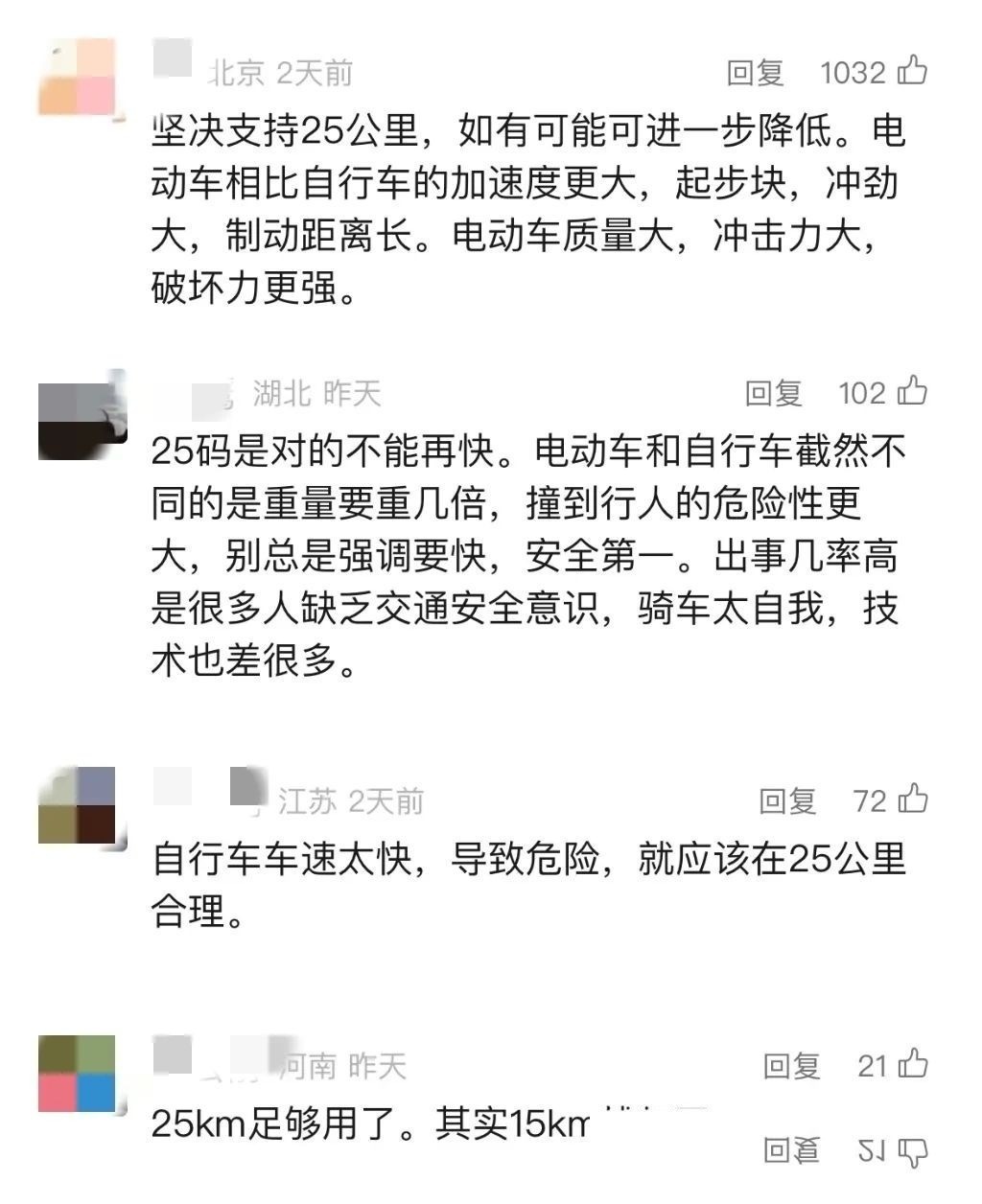982x1204 pixels.
Task: Open the Jiangsu commenter's avatar profile
Action: click(77, 805)
